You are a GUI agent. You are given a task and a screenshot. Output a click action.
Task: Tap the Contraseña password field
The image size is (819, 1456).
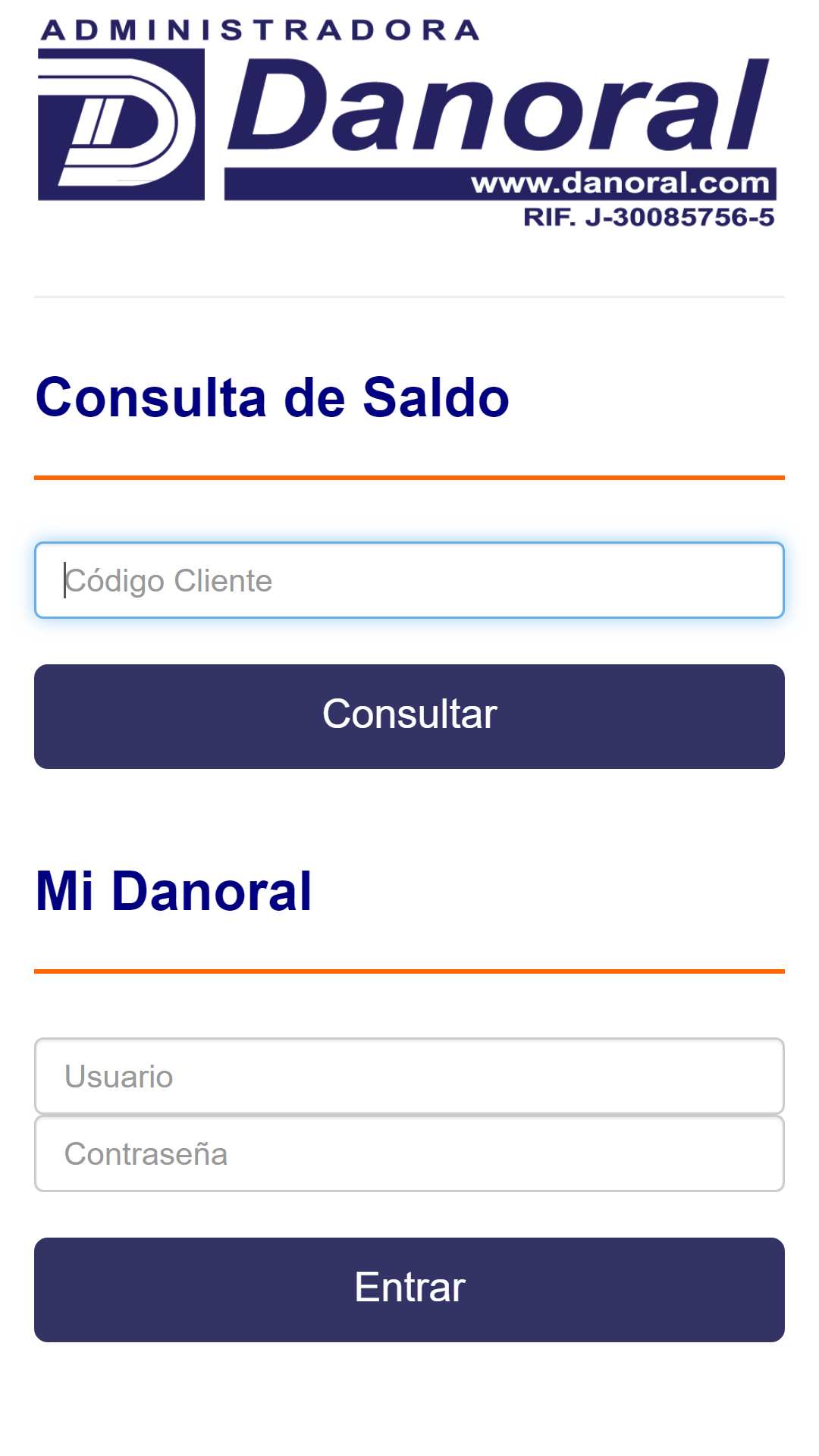pyautogui.click(x=409, y=1153)
